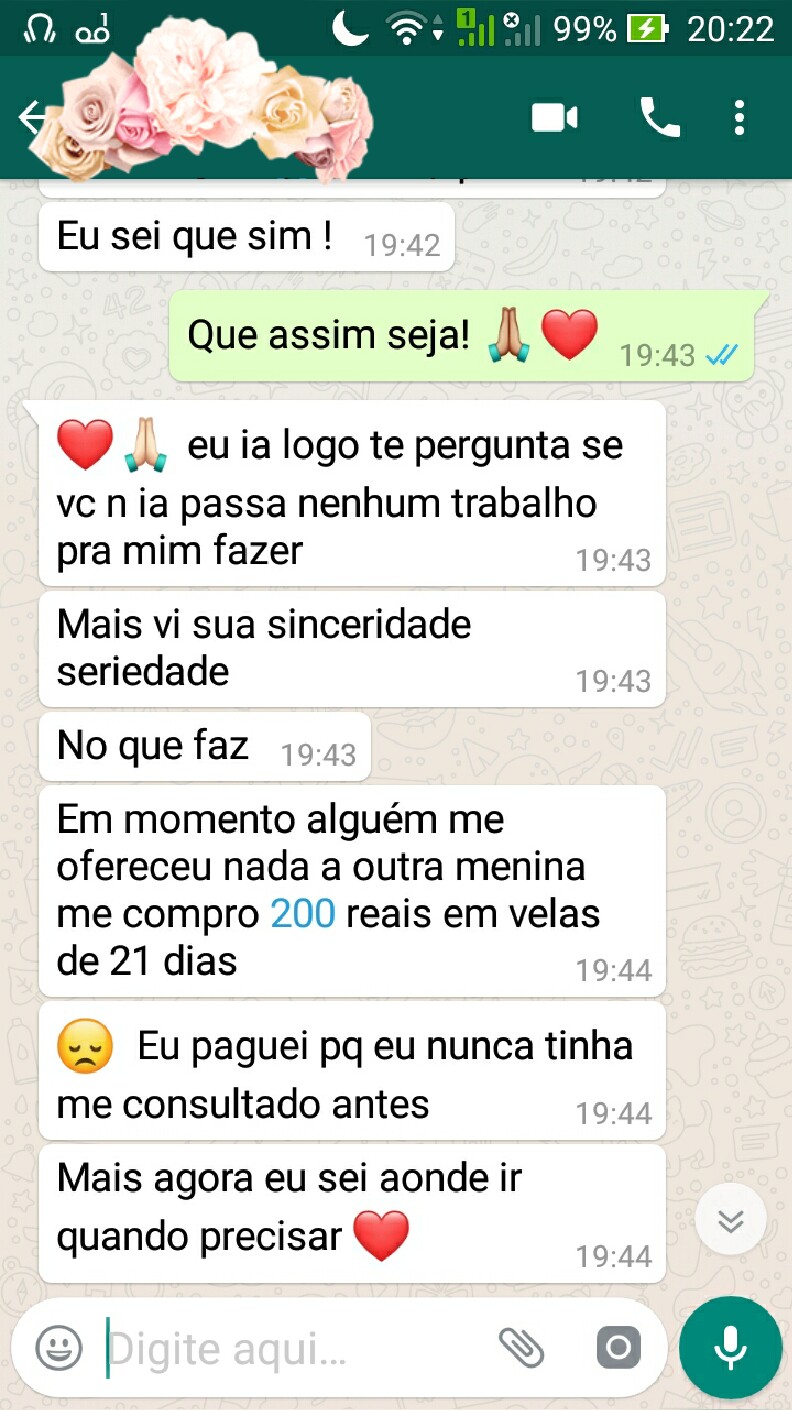This screenshot has height=1410, width=792.
Task: Attach a file with the paperclip
Action: coord(521,1348)
